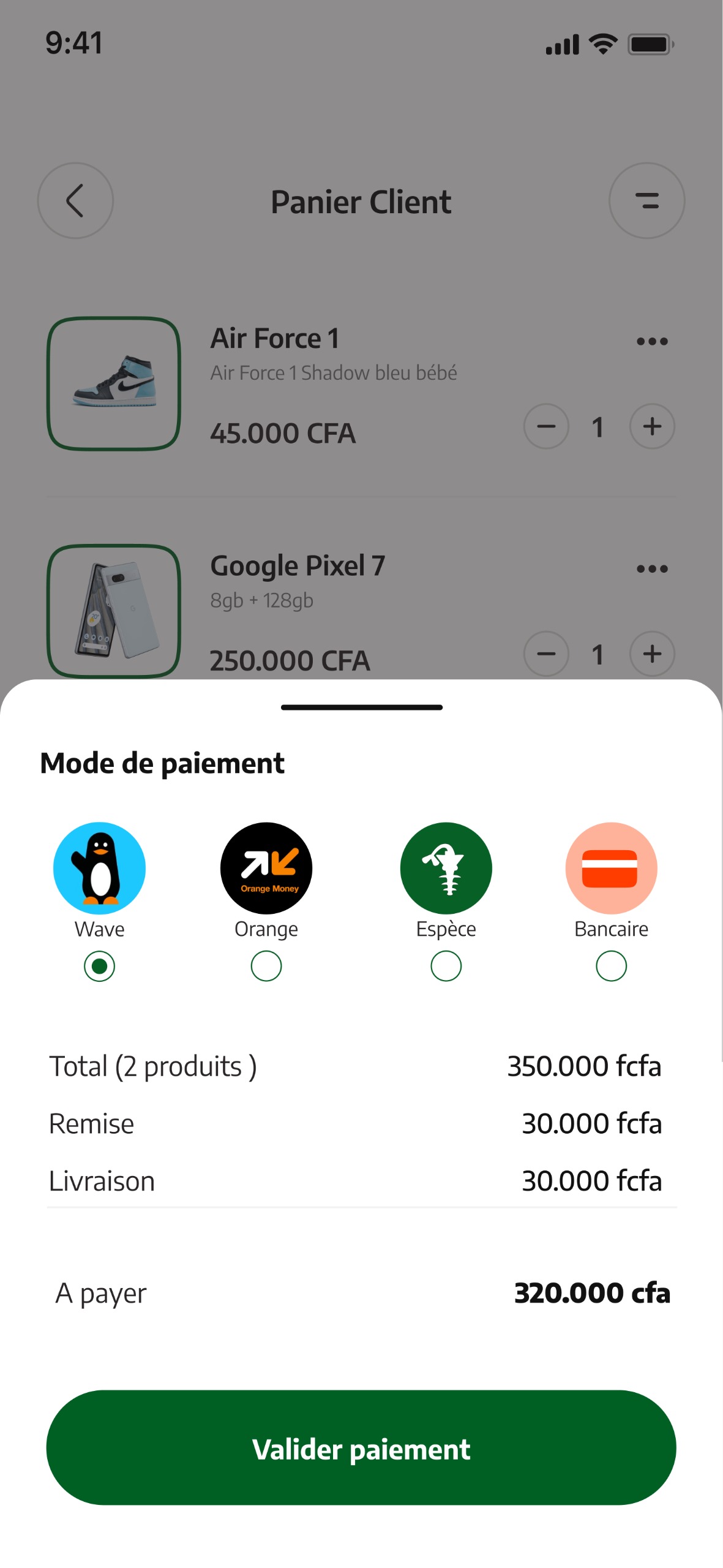723x1568 pixels.
Task: Select the Wave payment icon
Action: tap(99, 868)
